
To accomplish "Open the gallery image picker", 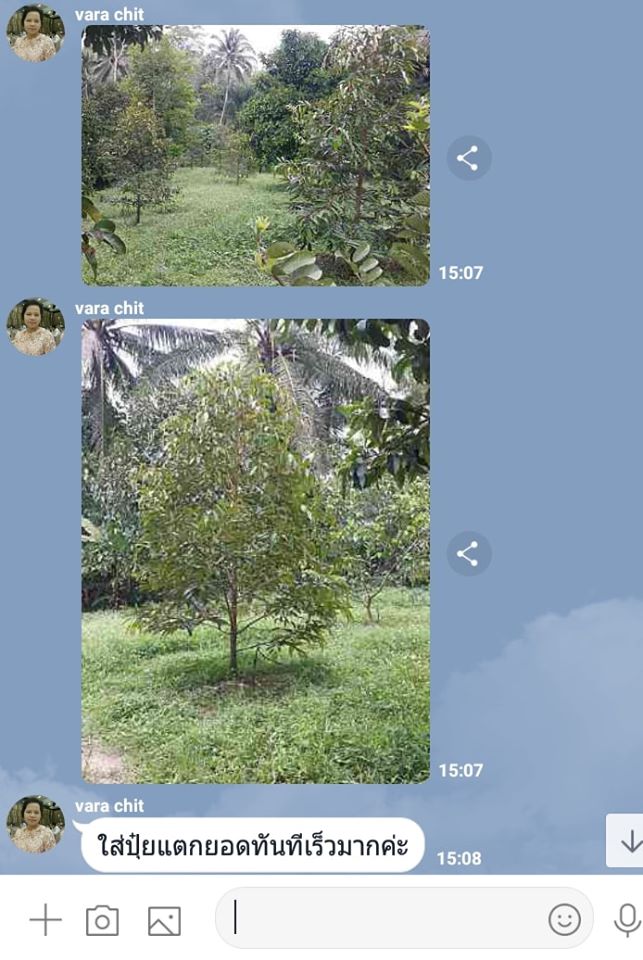I will tap(164, 920).
